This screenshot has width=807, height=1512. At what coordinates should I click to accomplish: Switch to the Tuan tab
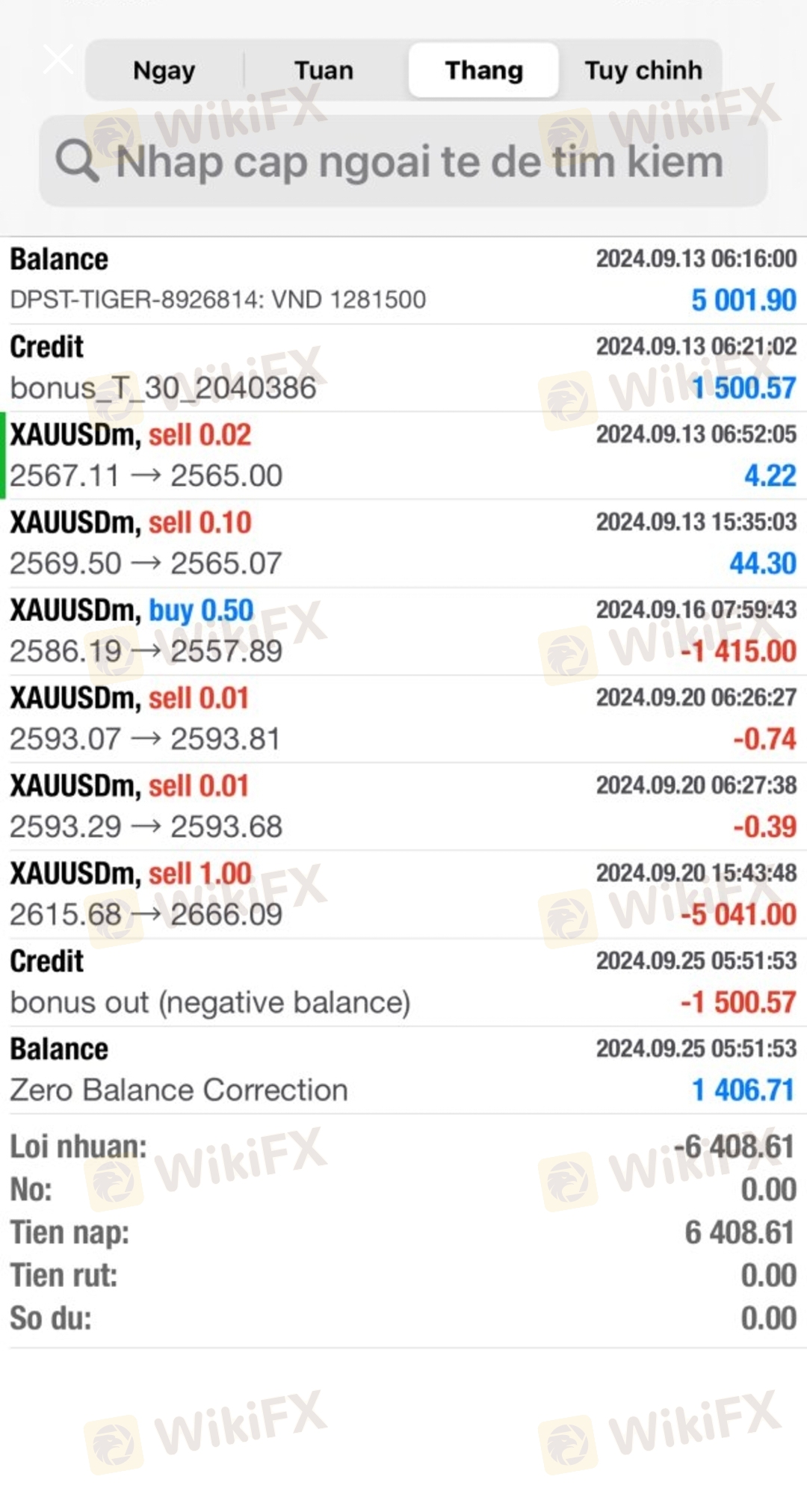click(324, 70)
